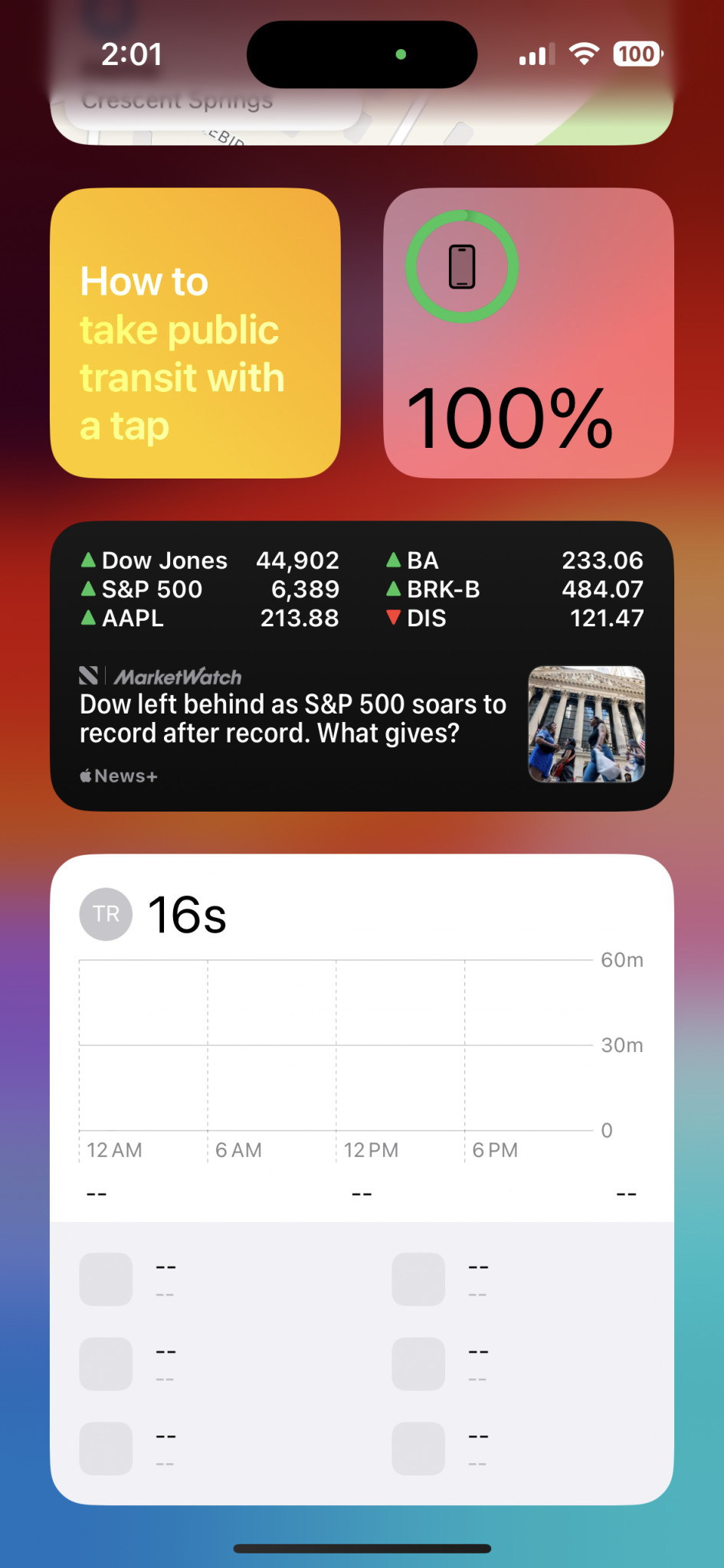Open the Screen Time widget
The image size is (724, 1568).
pyautogui.click(x=362, y=1179)
